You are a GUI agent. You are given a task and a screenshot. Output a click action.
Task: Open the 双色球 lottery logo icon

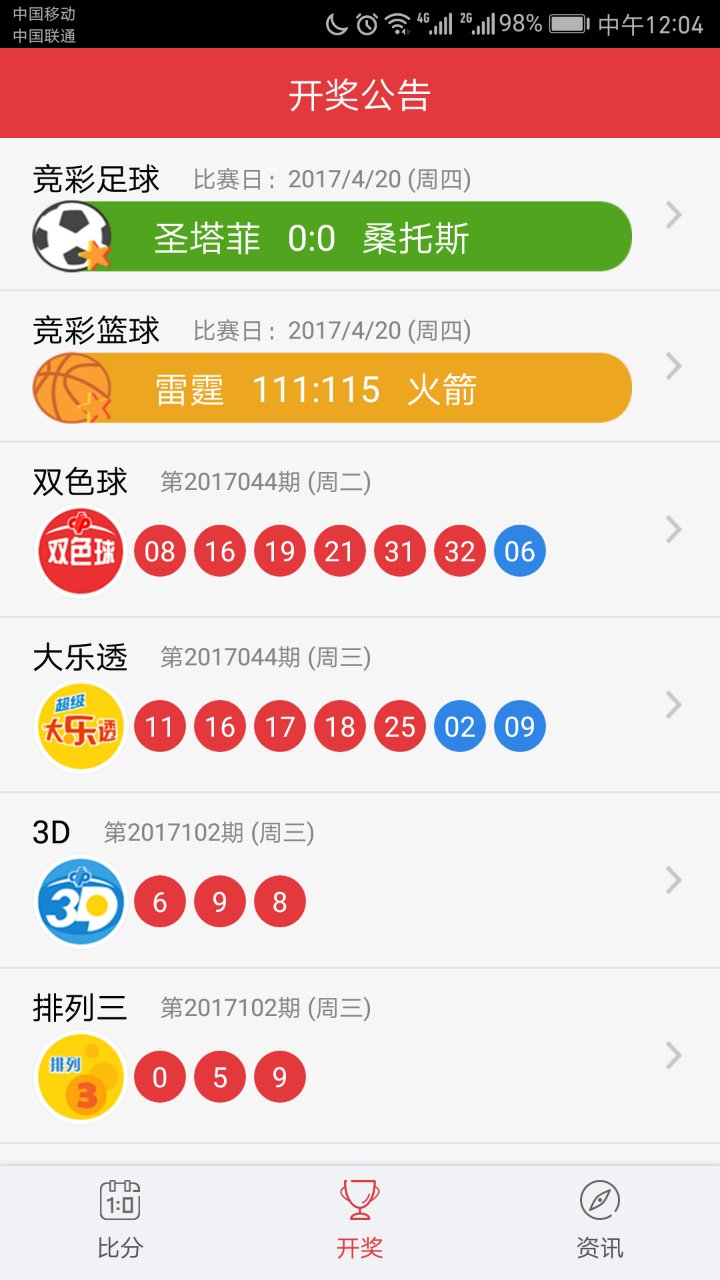[x=79, y=550]
